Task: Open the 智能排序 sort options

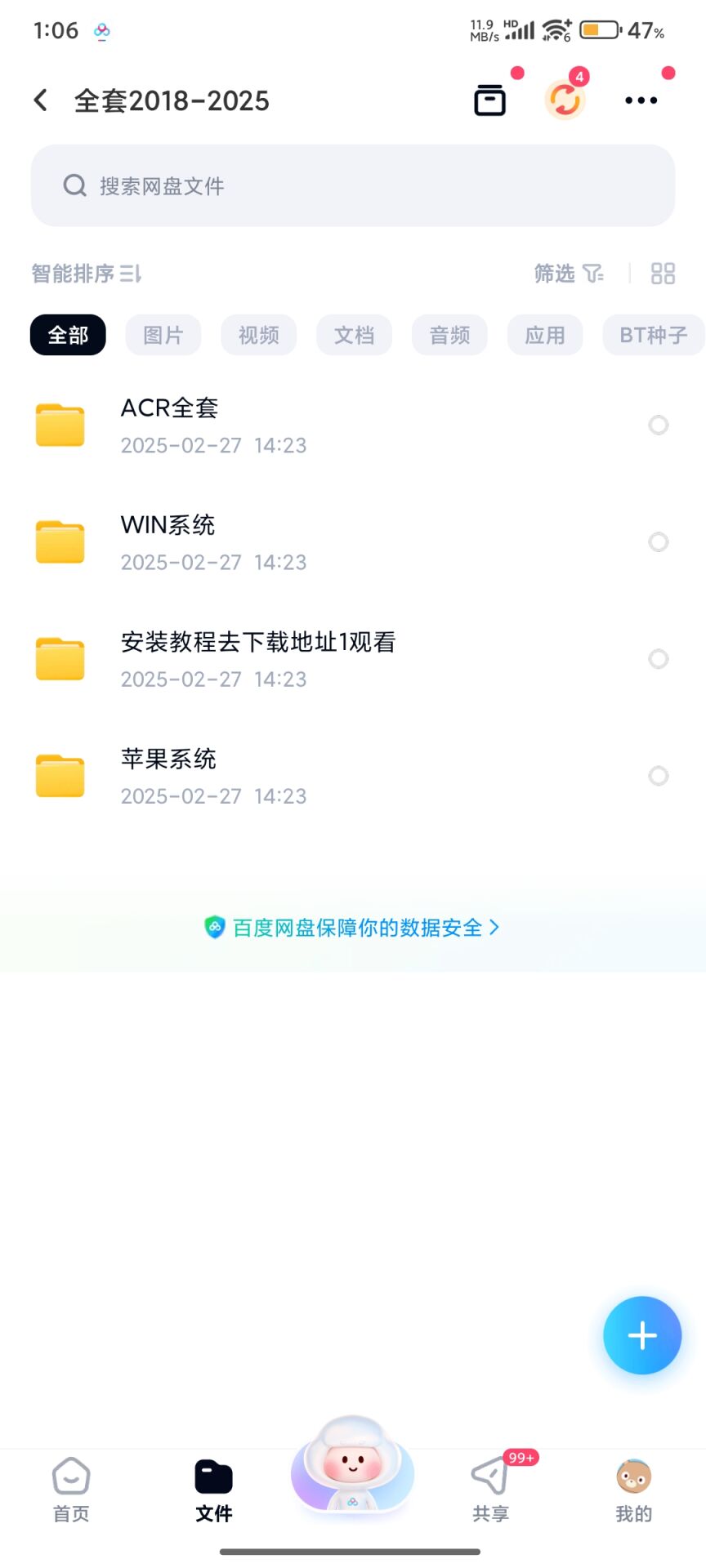Action: click(x=86, y=274)
